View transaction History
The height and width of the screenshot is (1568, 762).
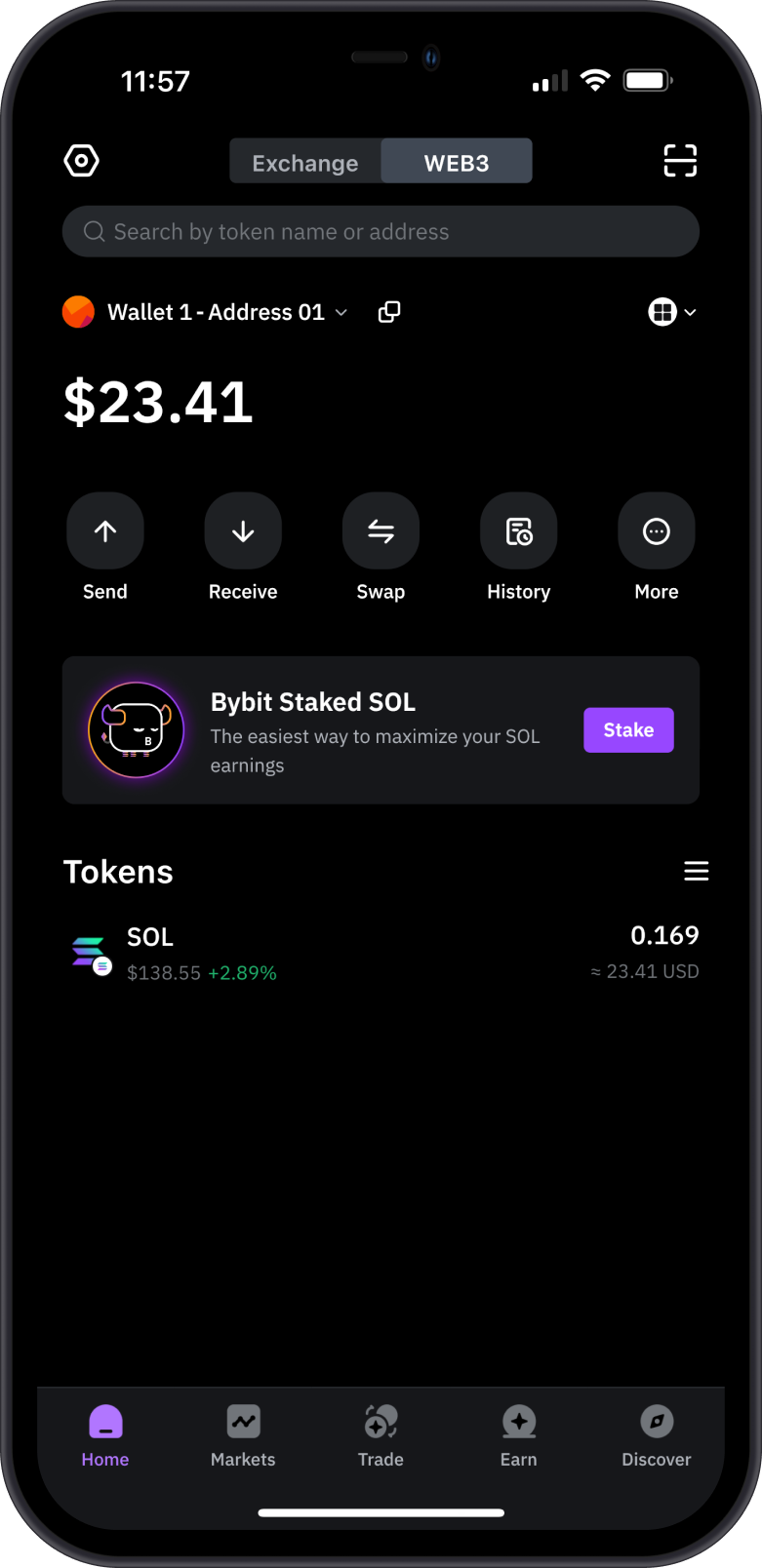[518, 531]
